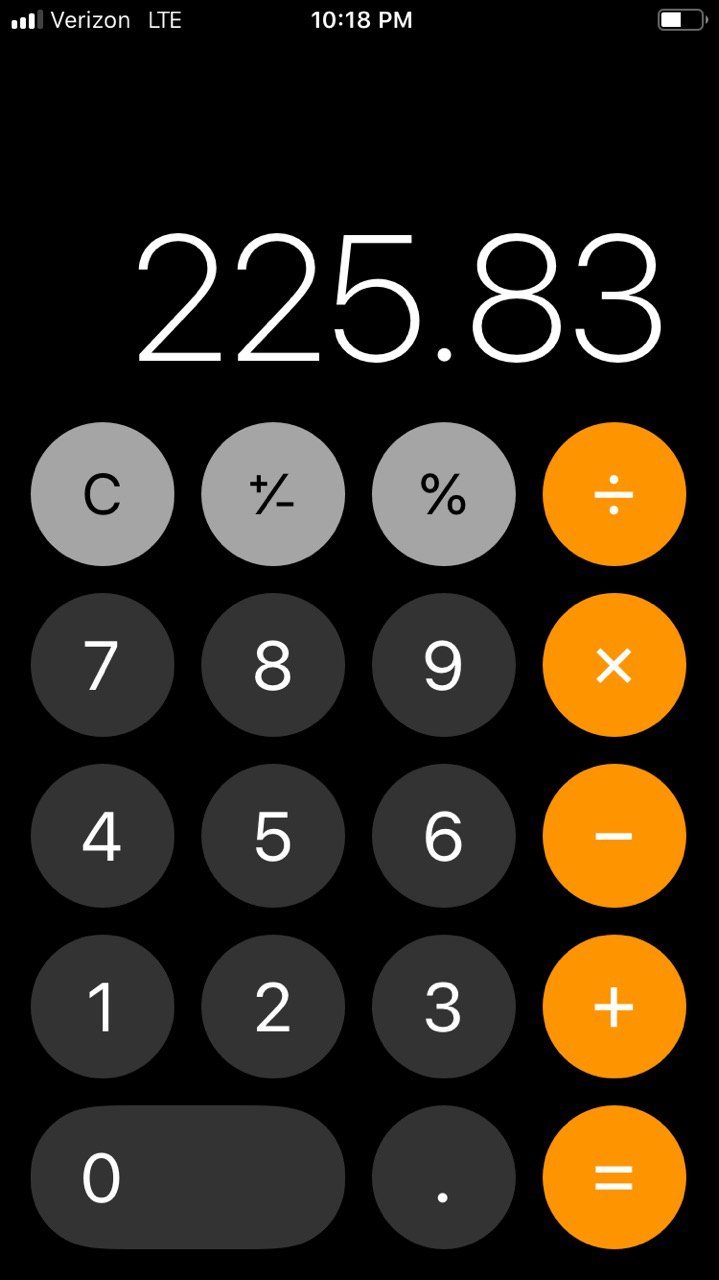
Task: Select the plus operator
Action: [x=614, y=1007]
